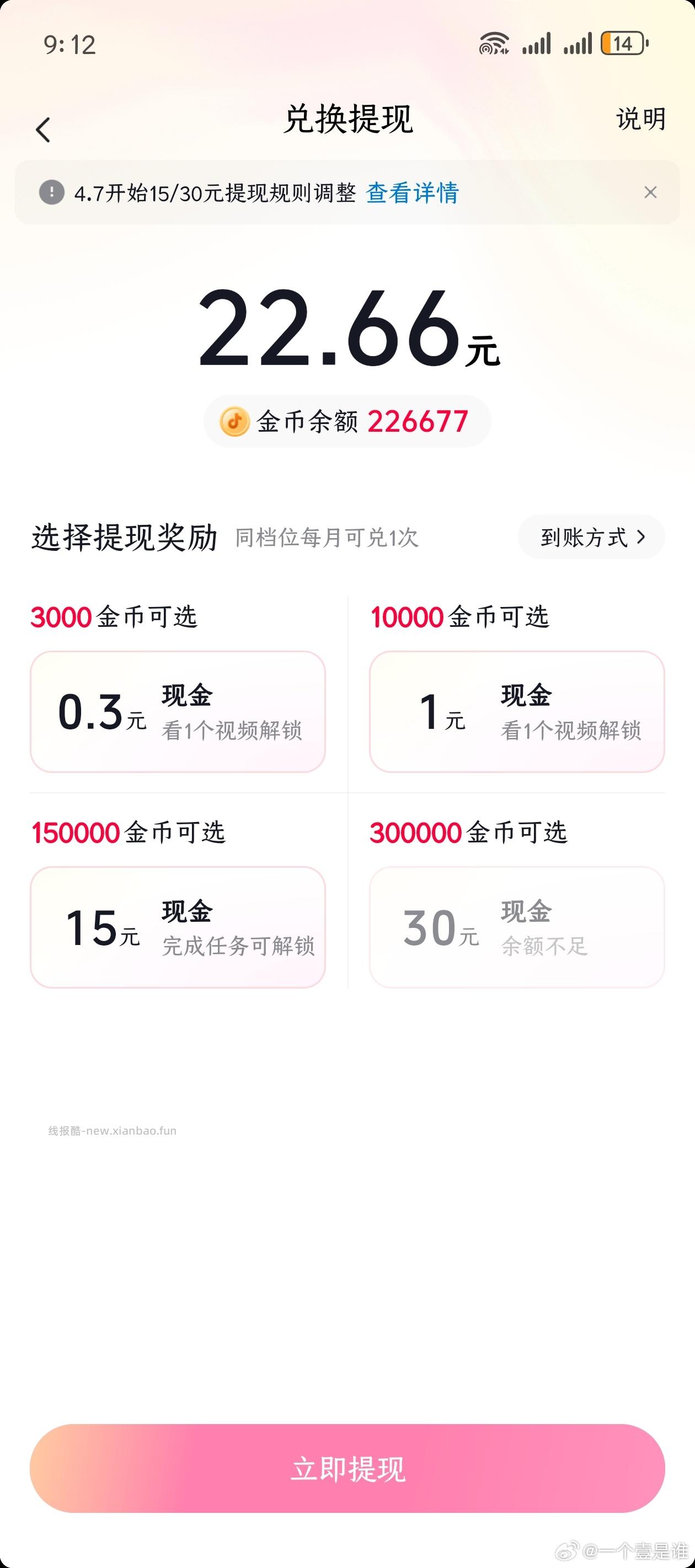This screenshot has width=695, height=1568.
Task: Tap the 兑换提现 title
Action: 348,120
